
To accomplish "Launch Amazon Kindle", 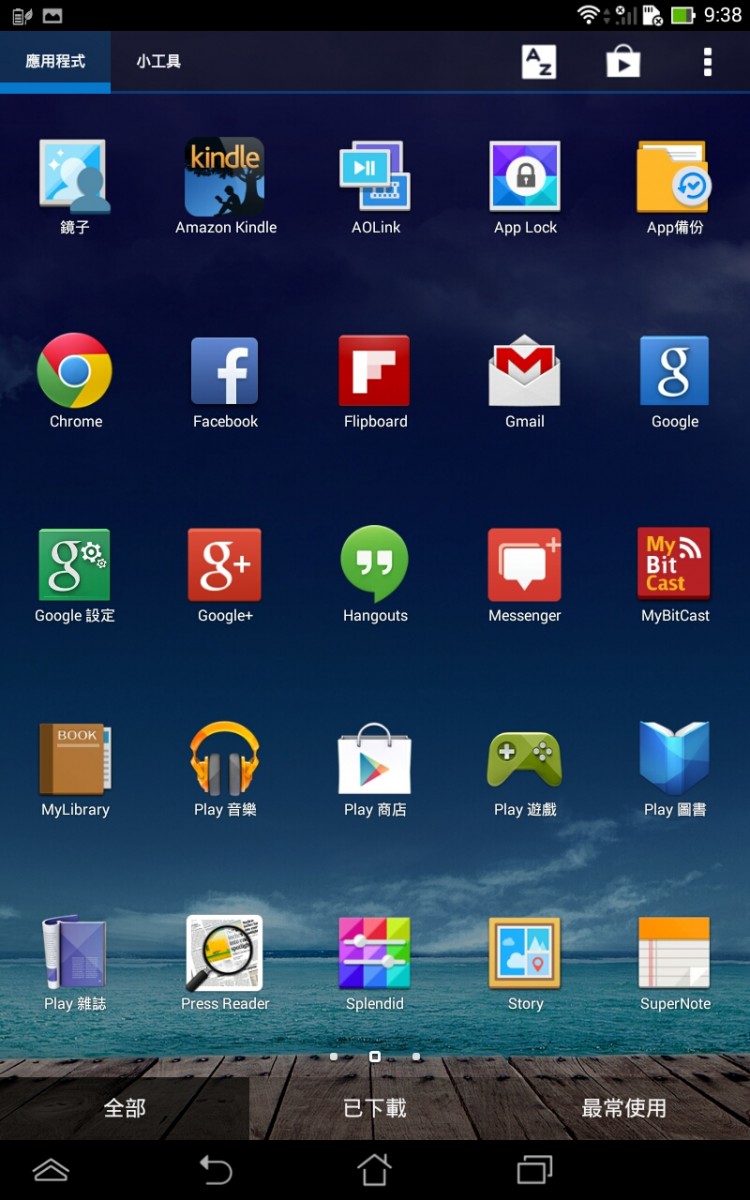I will click(x=225, y=178).
